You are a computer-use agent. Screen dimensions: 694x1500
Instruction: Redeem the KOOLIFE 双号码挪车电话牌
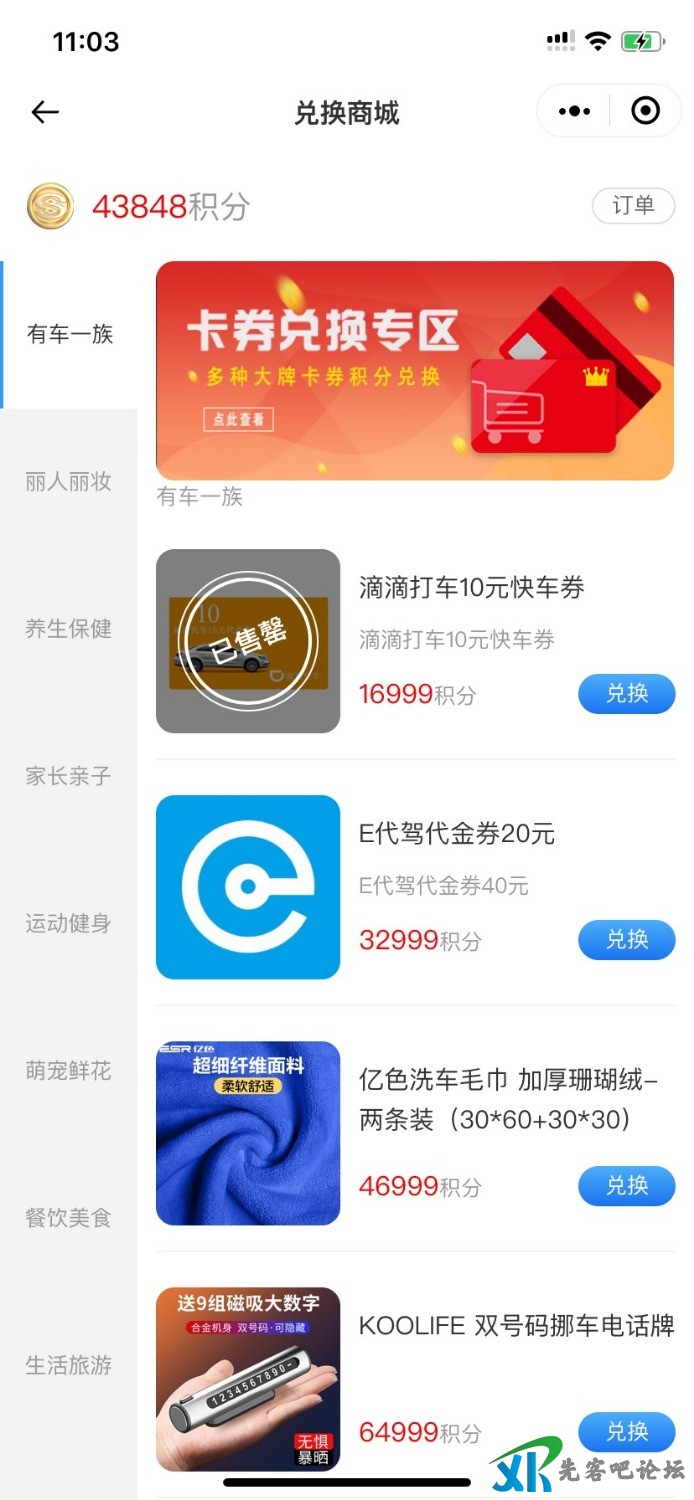click(x=627, y=1431)
